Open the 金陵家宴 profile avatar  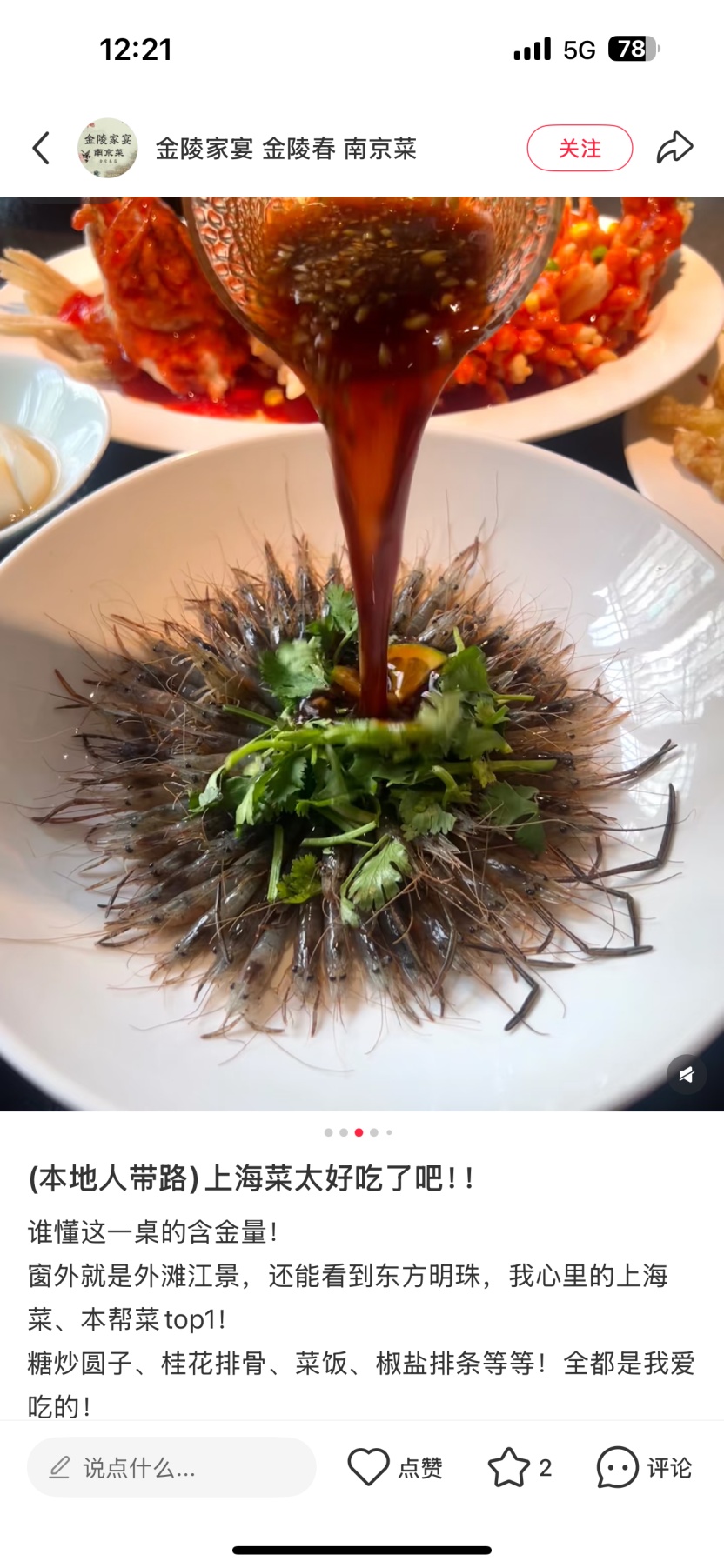pos(108,148)
